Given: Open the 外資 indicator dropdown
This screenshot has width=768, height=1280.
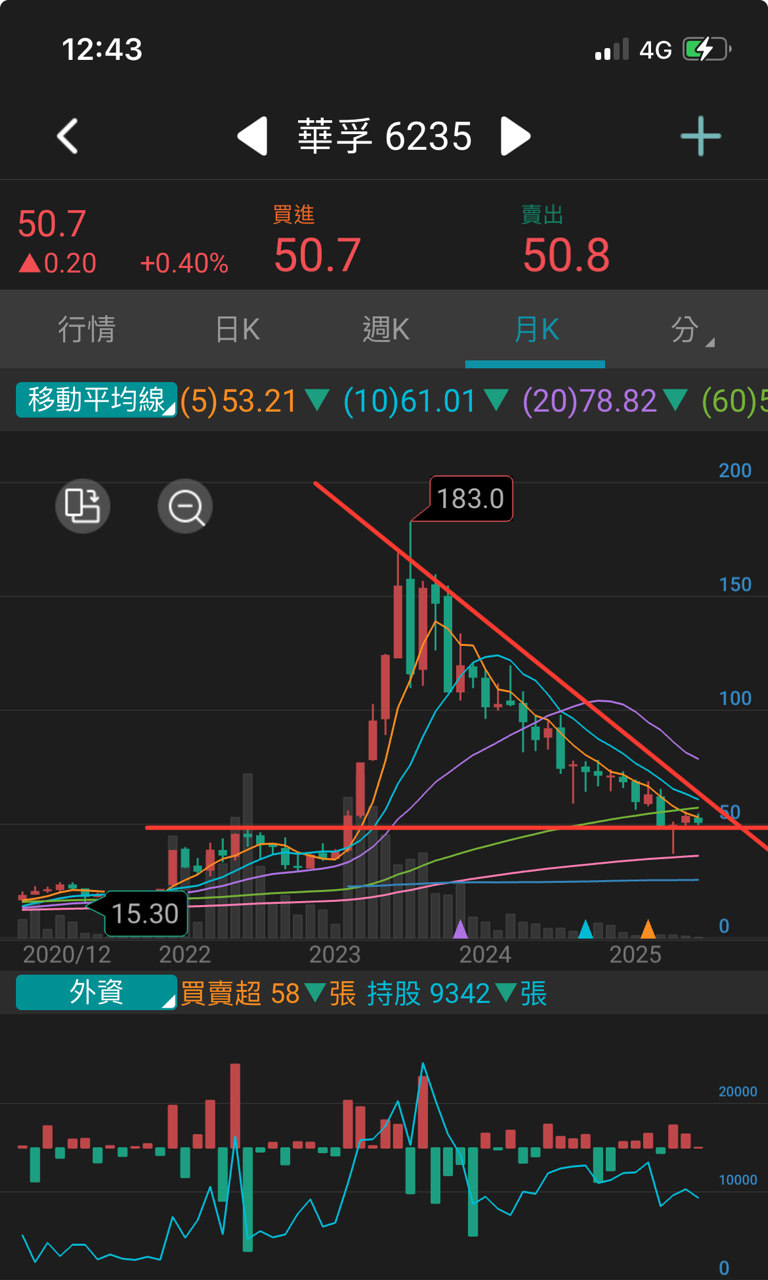Looking at the screenshot, I should (95, 993).
